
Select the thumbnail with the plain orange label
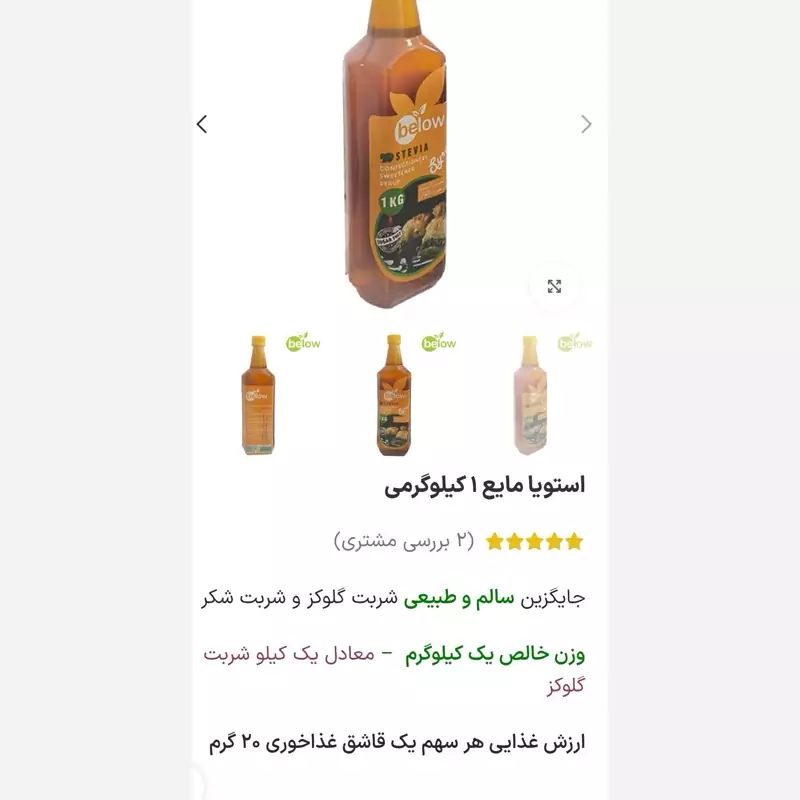(260, 394)
